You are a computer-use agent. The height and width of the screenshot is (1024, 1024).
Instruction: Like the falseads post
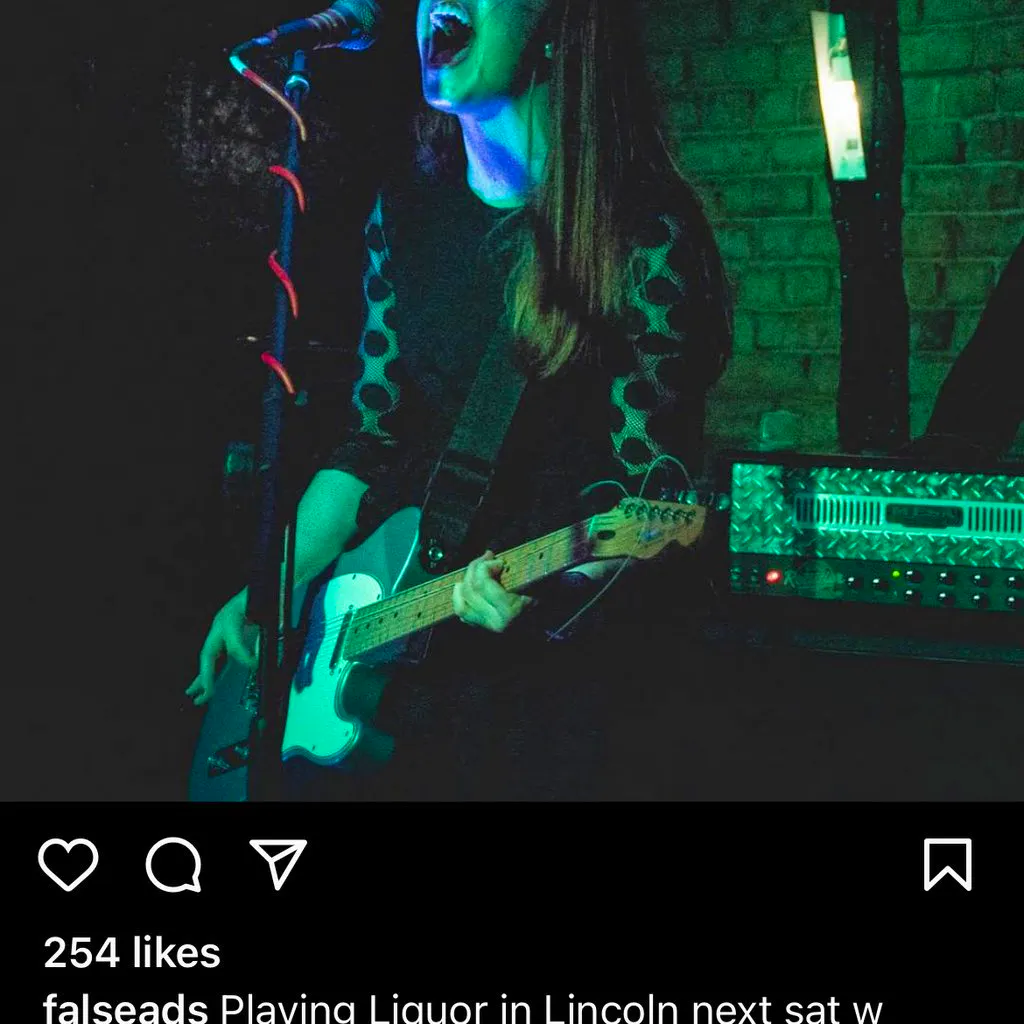tap(68, 864)
